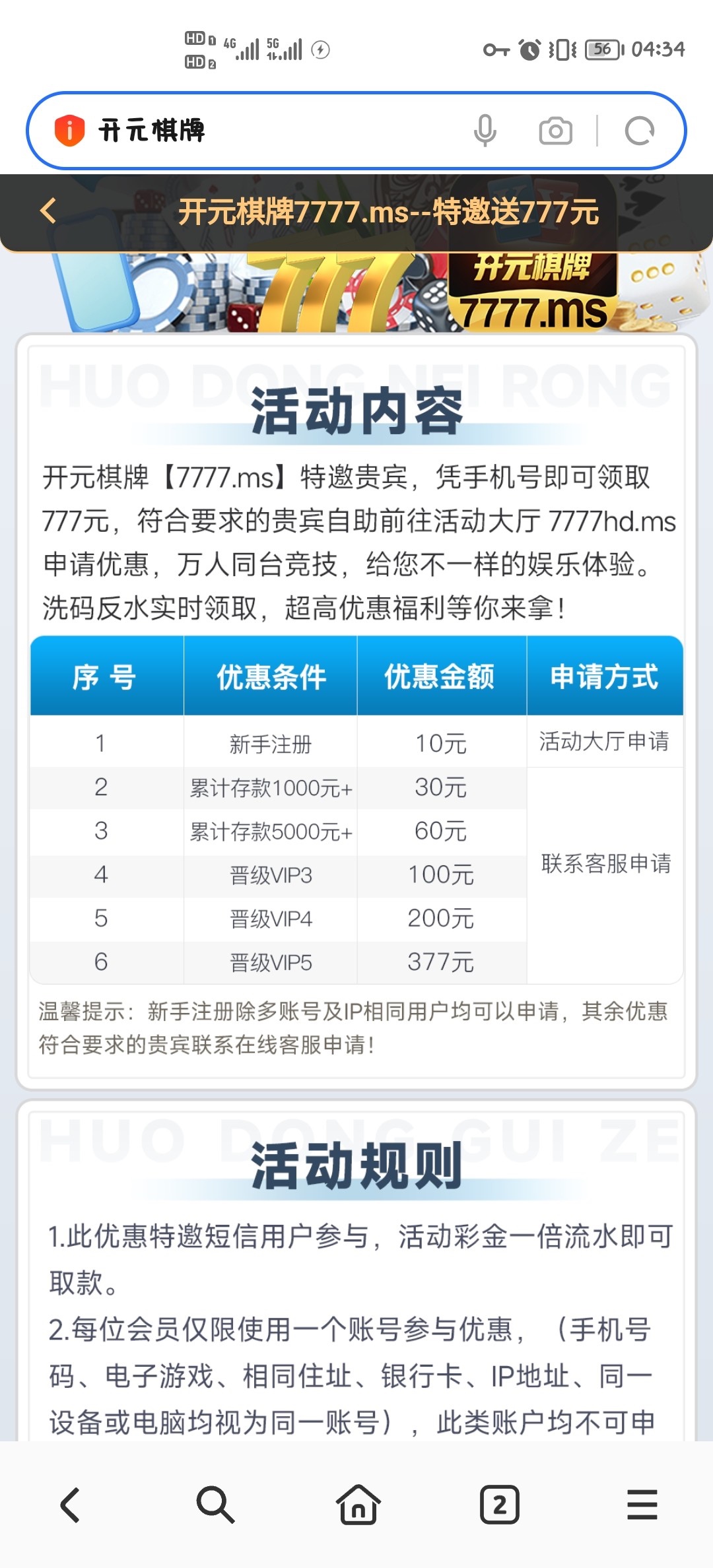Go to the browser home page
This screenshot has height=1568, width=713.
(x=358, y=1505)
